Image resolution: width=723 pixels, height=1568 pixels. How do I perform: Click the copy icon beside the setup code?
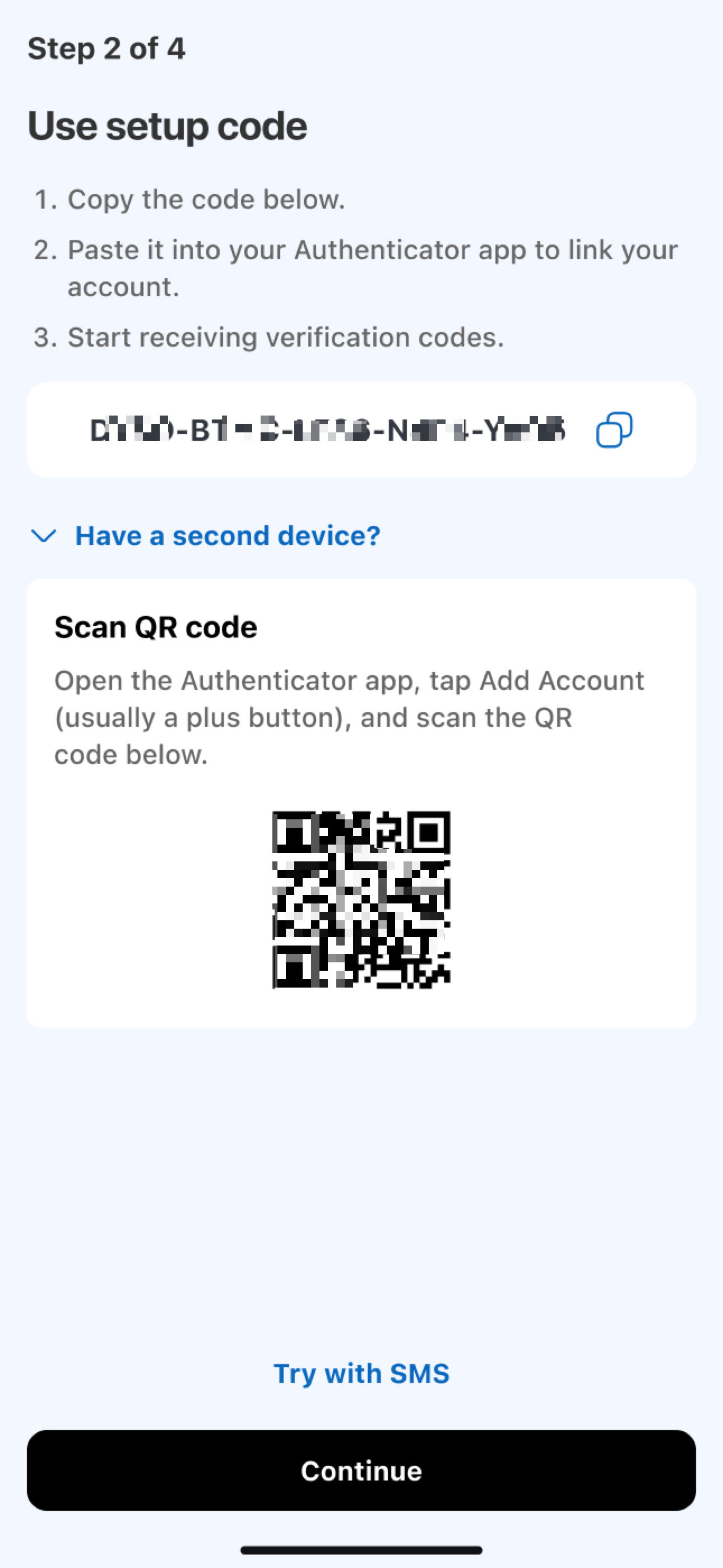614,430
